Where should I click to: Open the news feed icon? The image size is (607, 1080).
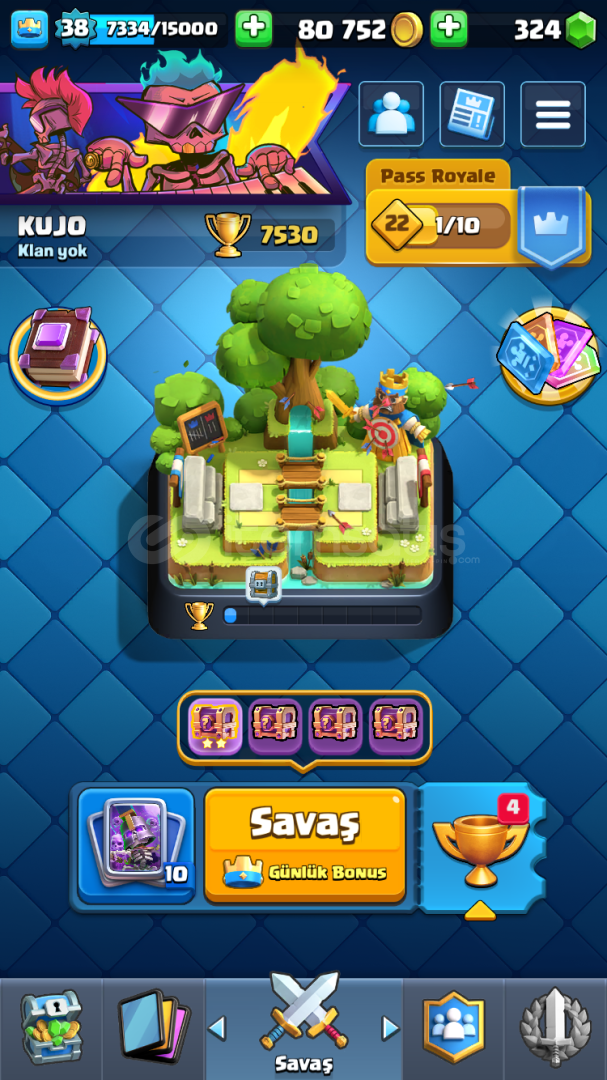click(471, 114)
